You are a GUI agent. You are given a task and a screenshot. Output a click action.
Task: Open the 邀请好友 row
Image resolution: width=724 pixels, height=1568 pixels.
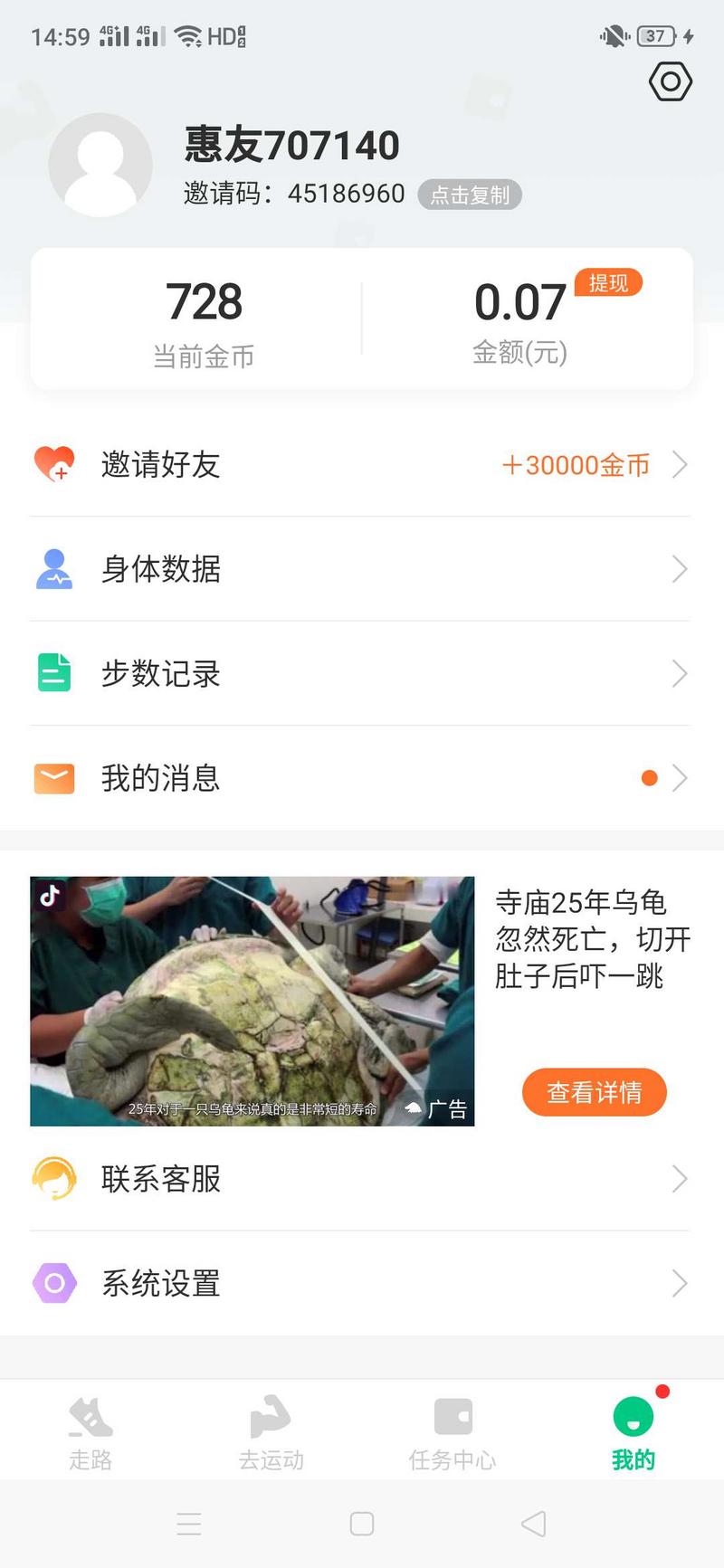(x=360, y=465)
